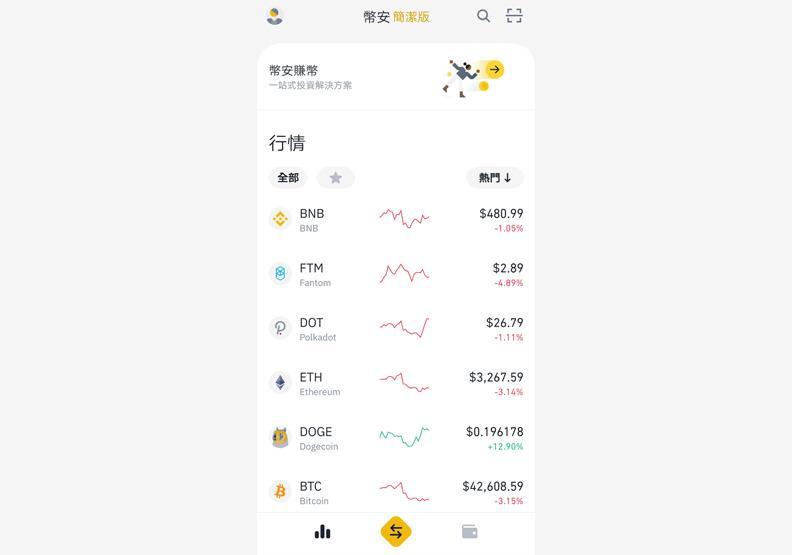
Task: View BTC Bitcoin details
Action: 395,492
